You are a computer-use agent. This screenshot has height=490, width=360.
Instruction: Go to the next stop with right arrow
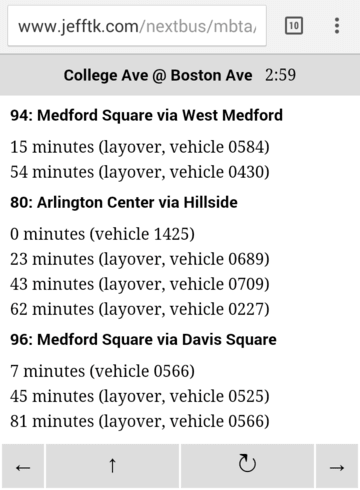337,466
